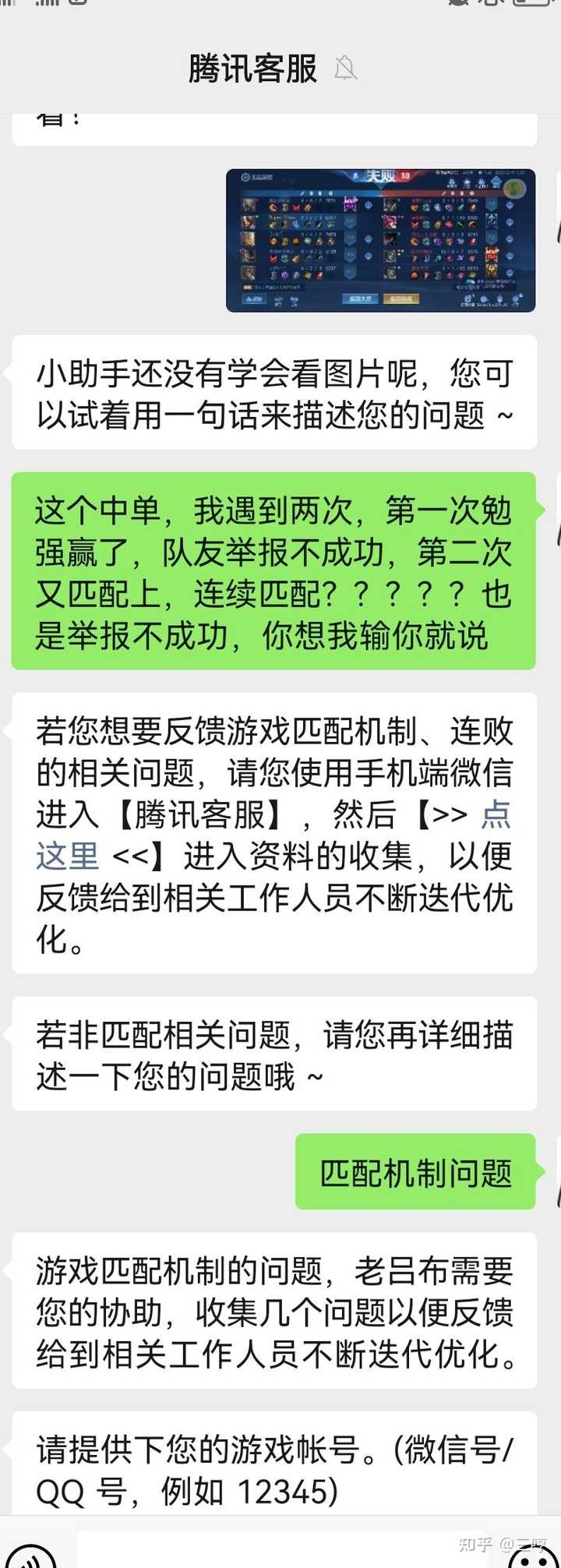Switch to voice input mode

click(x=30, y=1556)
